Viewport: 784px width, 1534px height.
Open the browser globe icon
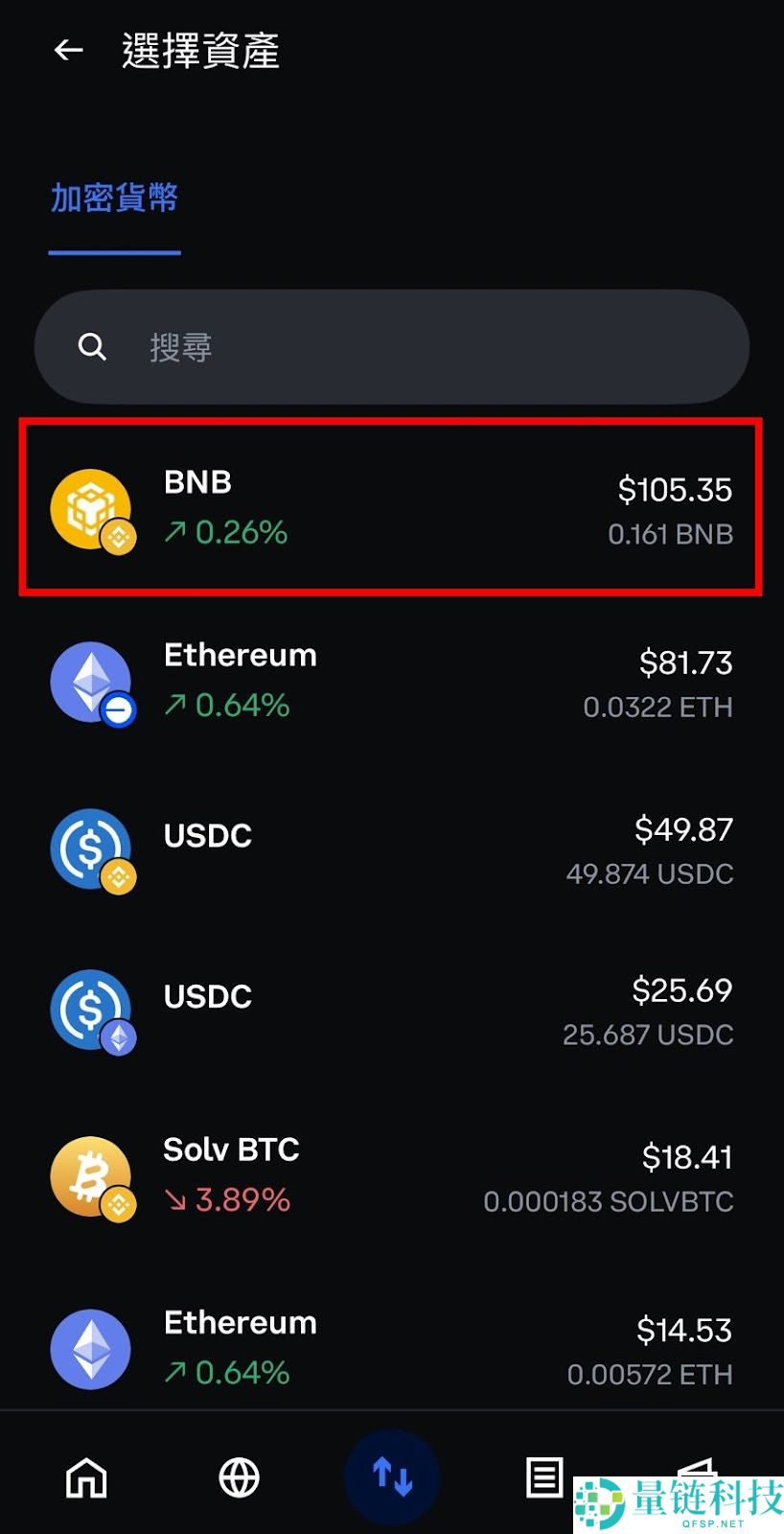click(238, 1479)
